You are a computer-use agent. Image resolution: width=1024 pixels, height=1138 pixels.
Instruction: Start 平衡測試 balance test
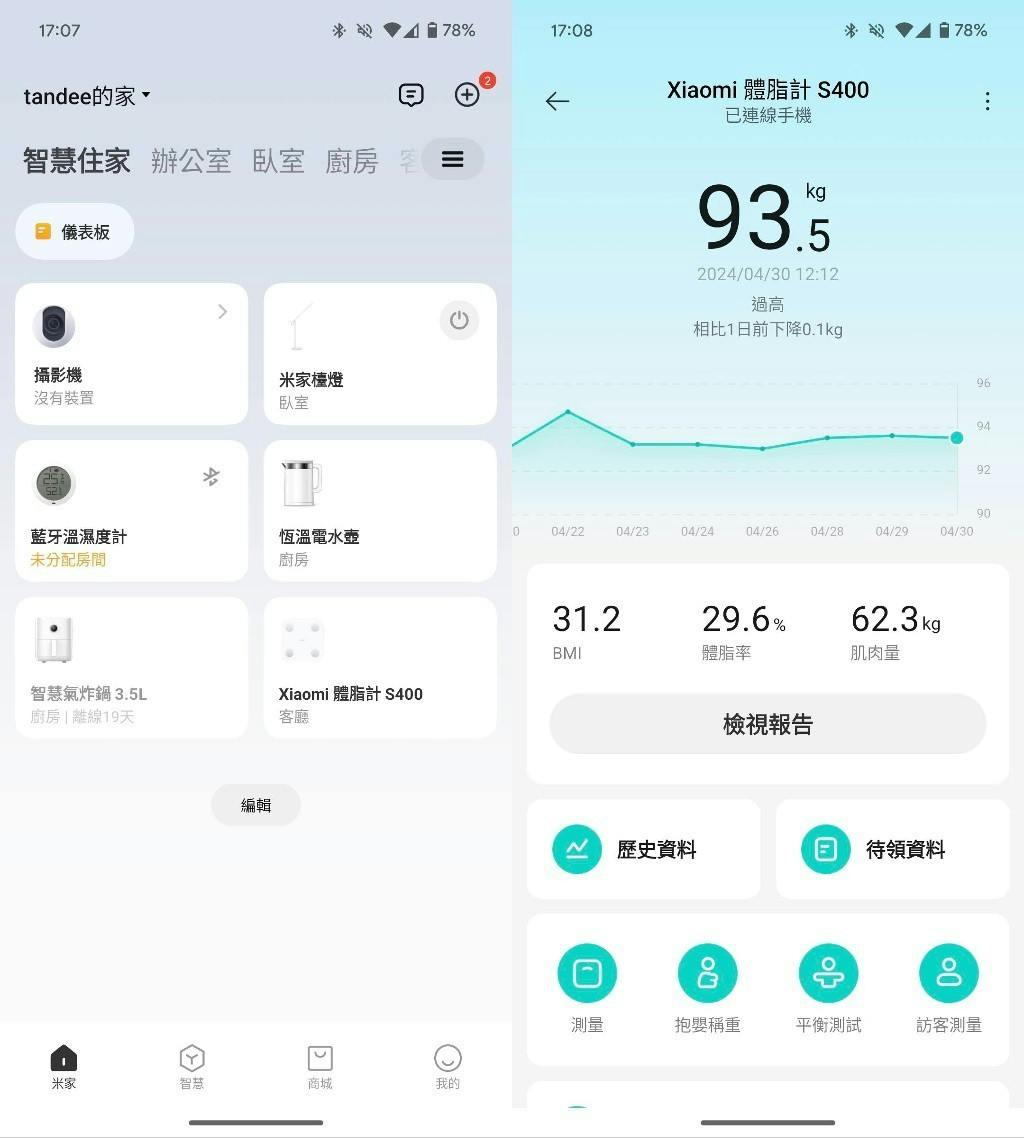click(x=828, y=988)
